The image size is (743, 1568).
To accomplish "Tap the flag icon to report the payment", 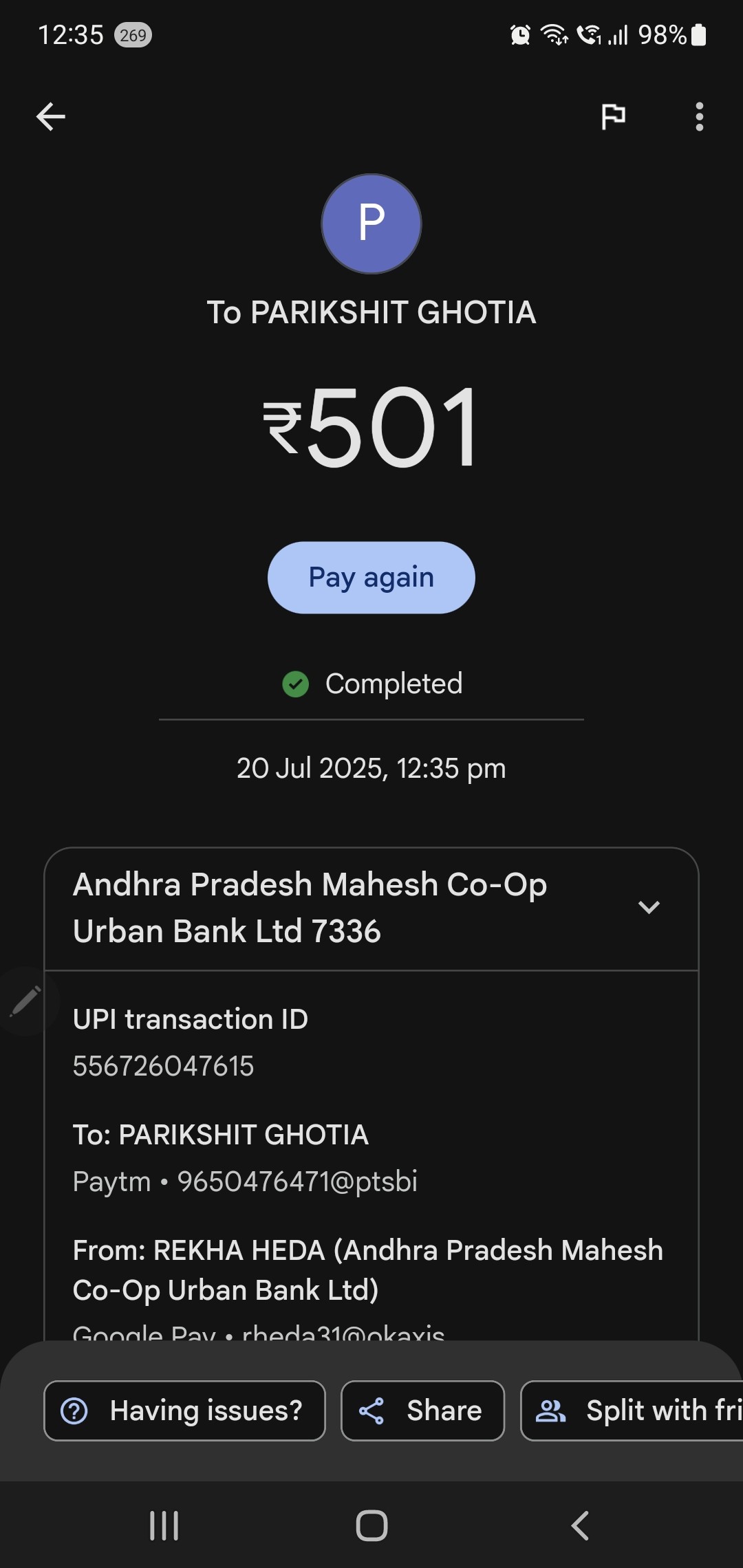I will (x=613, y=116).
